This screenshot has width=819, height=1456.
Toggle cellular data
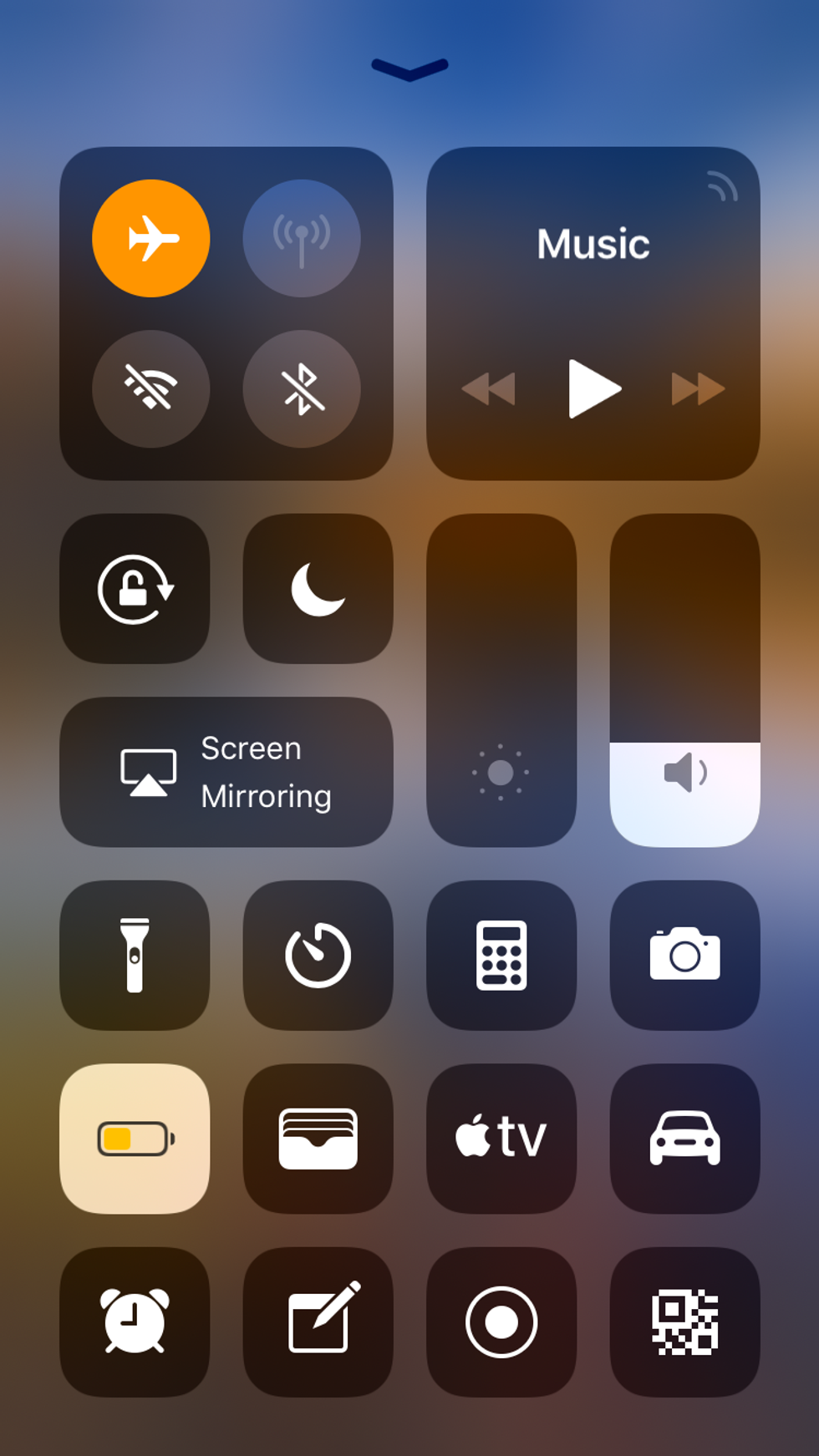[301, 238]
